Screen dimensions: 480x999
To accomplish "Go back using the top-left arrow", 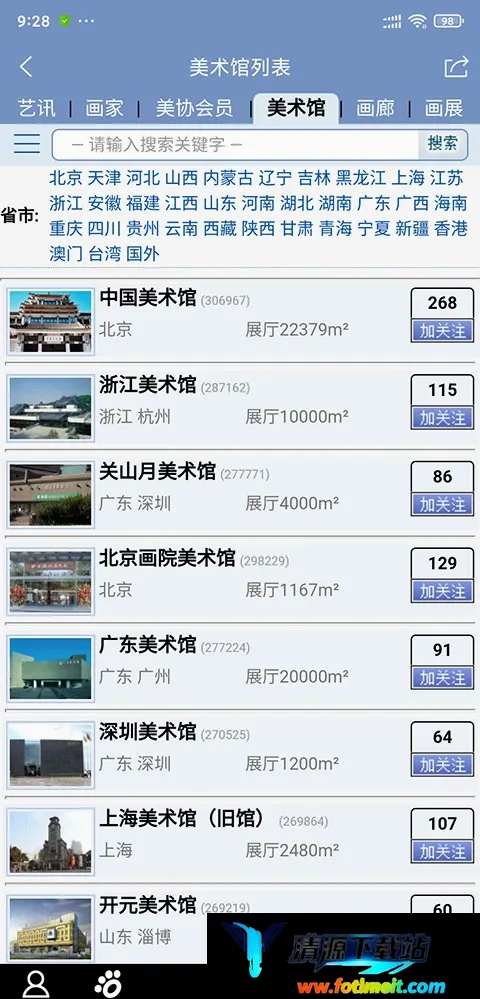I will pyautogui.click(x=26, y=67).
